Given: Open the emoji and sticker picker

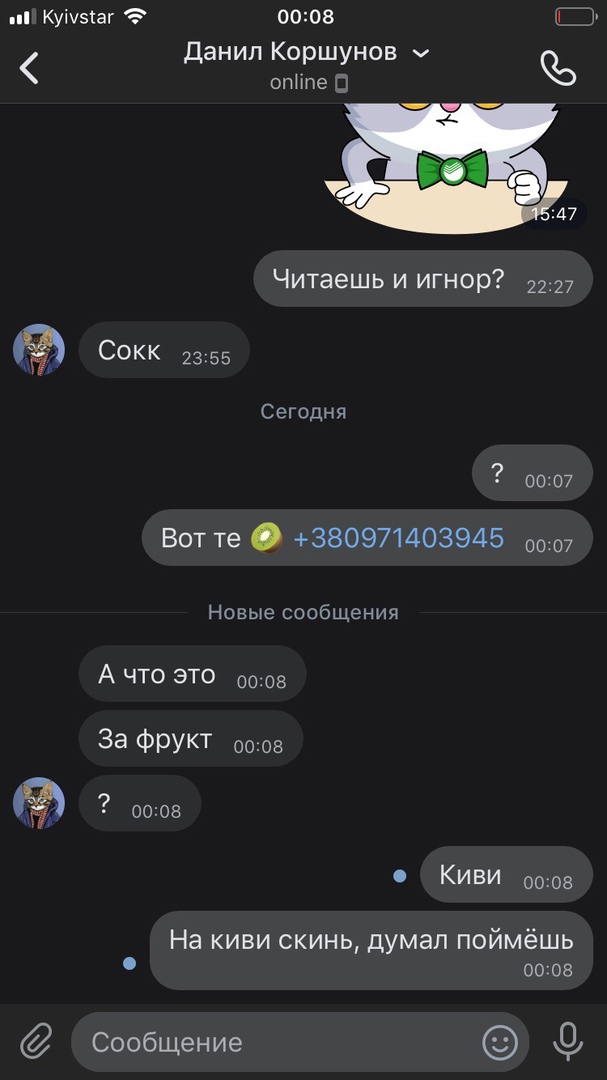Looking at the screenshot, I should (x=500, y=1042).
